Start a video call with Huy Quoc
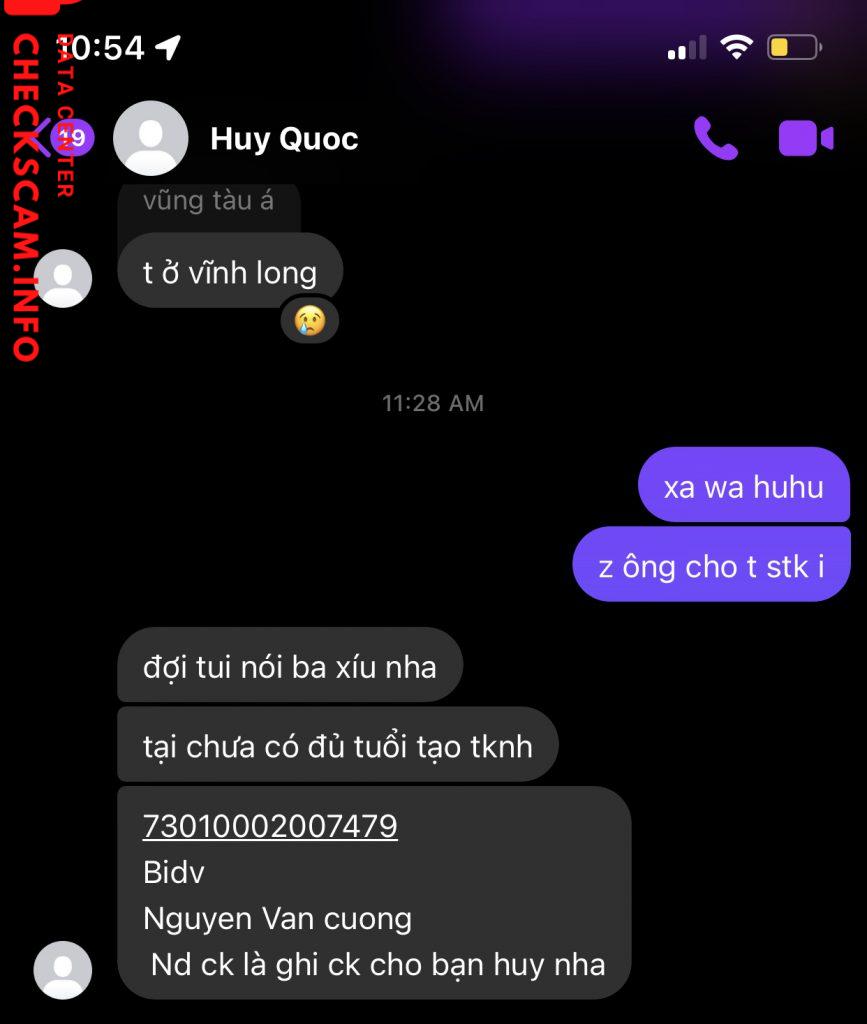 (805, 139)
